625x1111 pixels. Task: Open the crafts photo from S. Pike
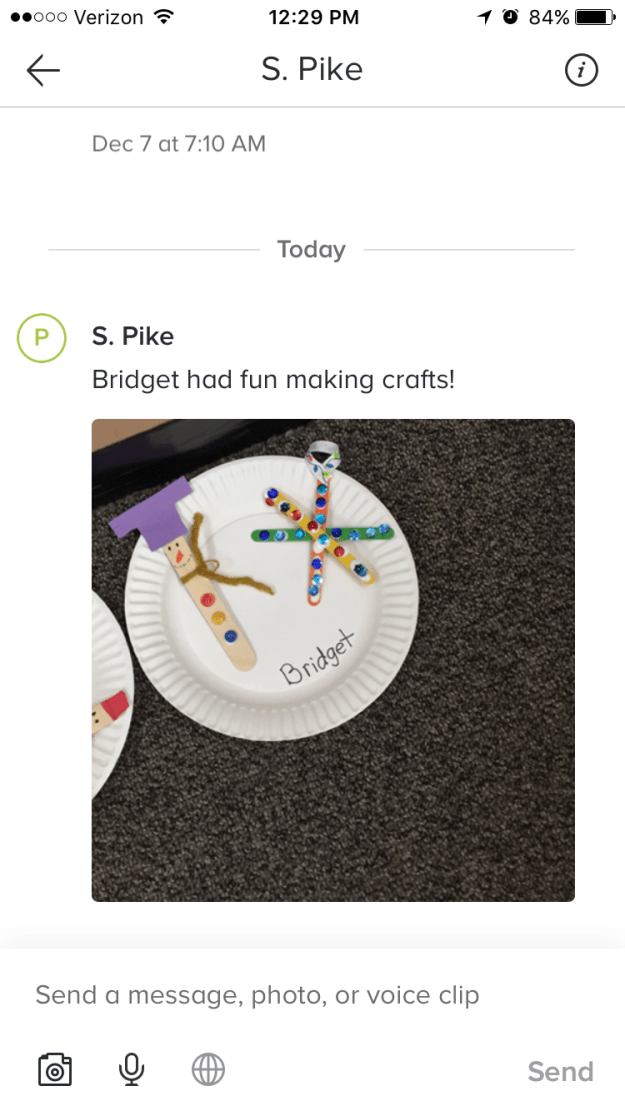pos(333,660)
